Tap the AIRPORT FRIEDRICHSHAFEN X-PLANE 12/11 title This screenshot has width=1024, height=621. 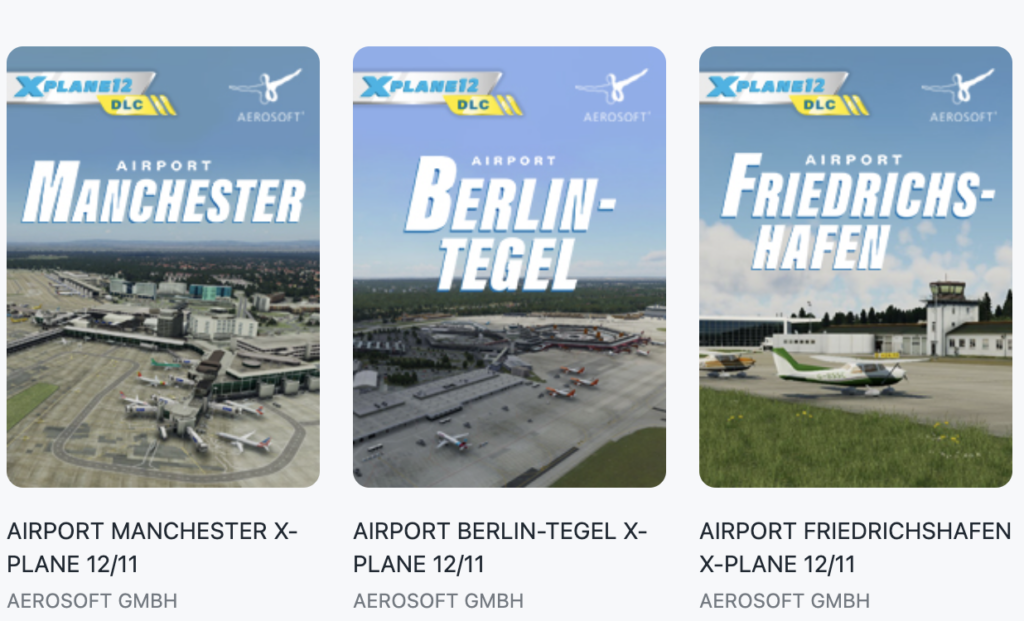click(855, 547)
